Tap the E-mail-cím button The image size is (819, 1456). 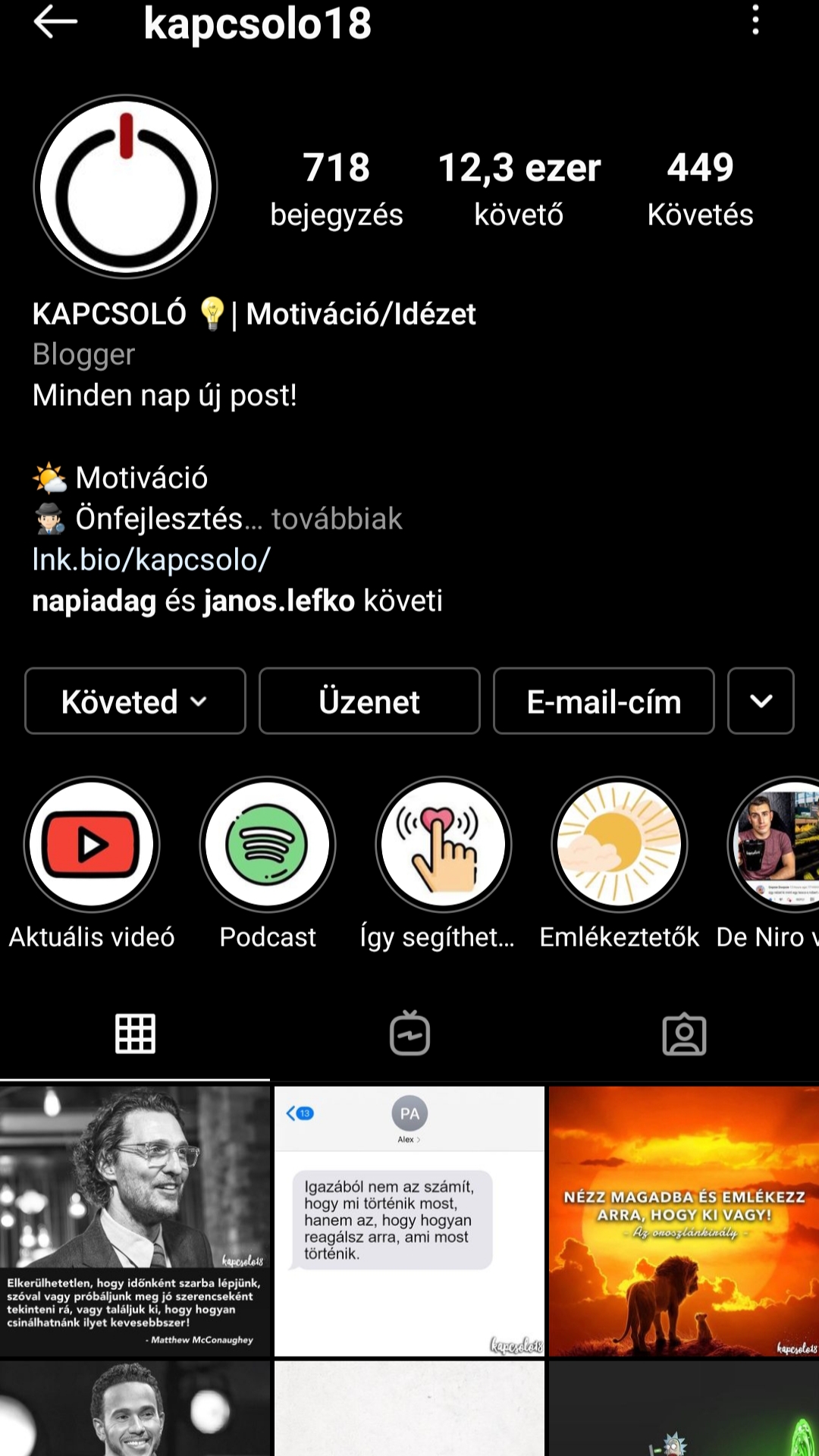pyautogui.click(x=604, y=701)
